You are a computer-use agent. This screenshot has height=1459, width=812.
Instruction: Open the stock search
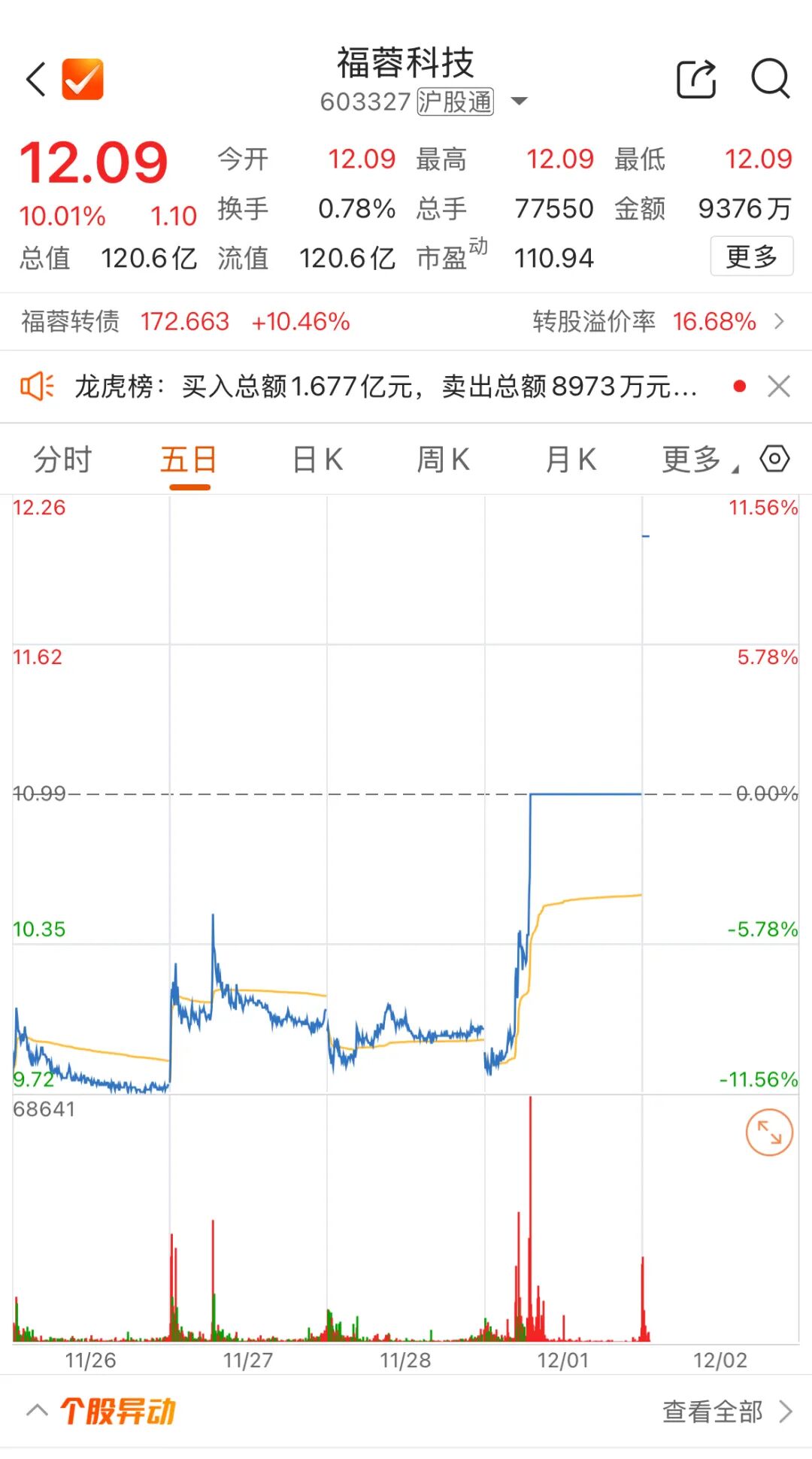(x=771, y=79)
